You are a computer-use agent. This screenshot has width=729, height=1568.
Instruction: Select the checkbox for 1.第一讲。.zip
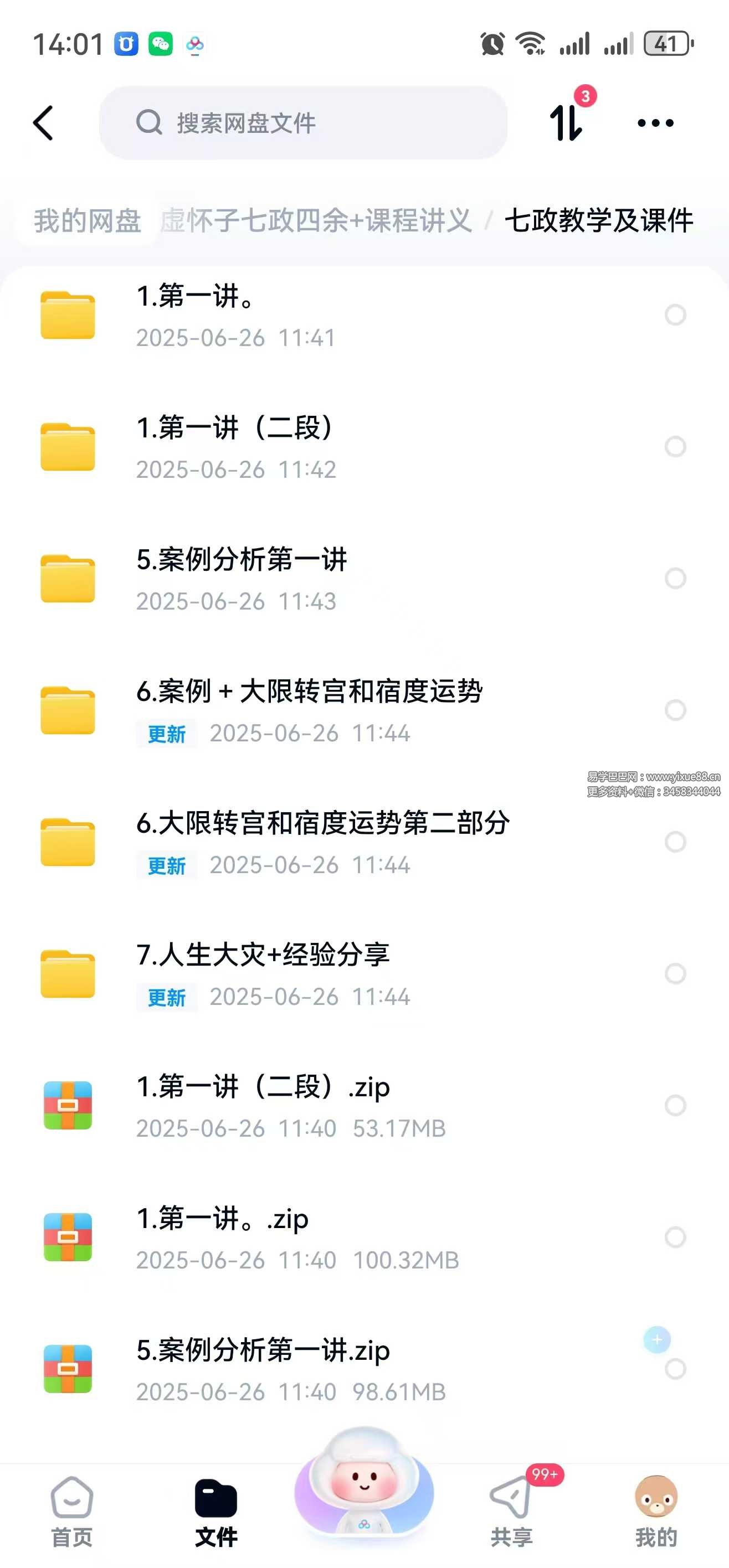675,1237
